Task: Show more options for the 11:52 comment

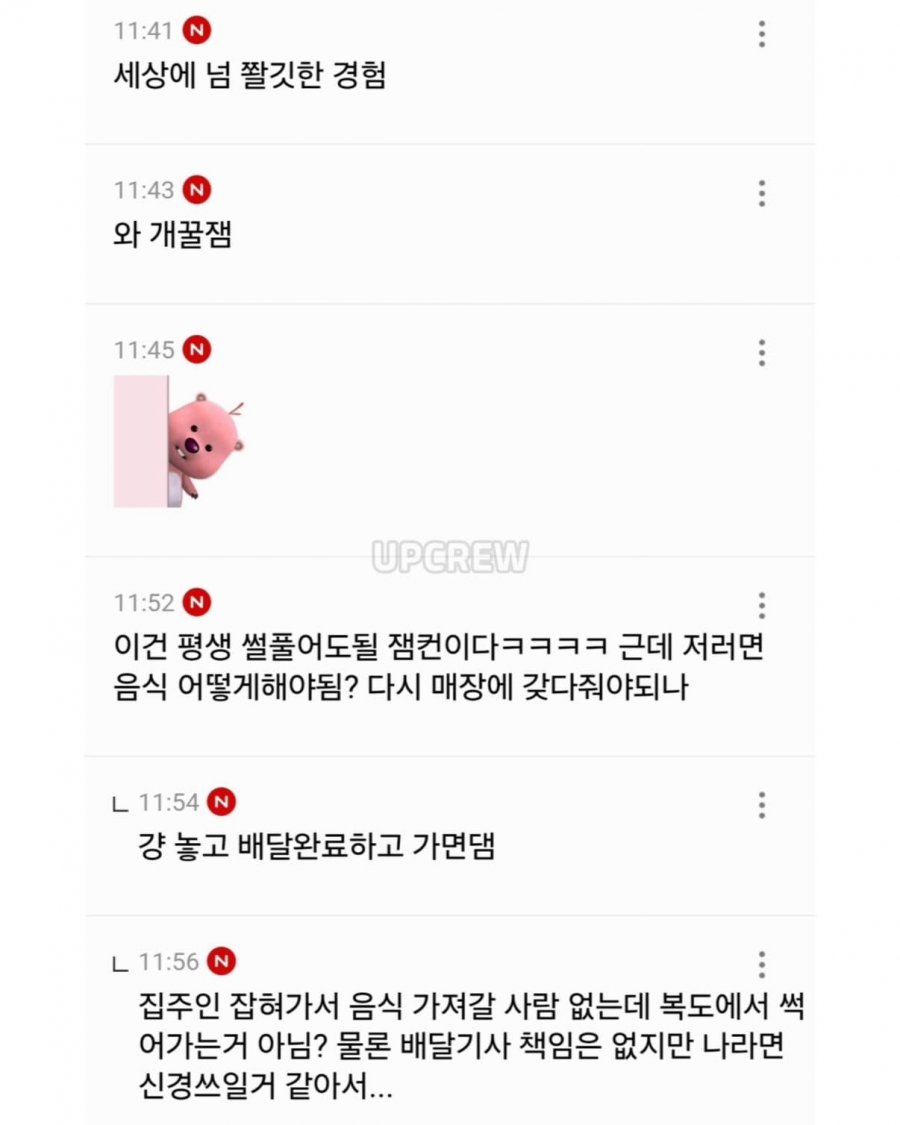Action: 761,605
